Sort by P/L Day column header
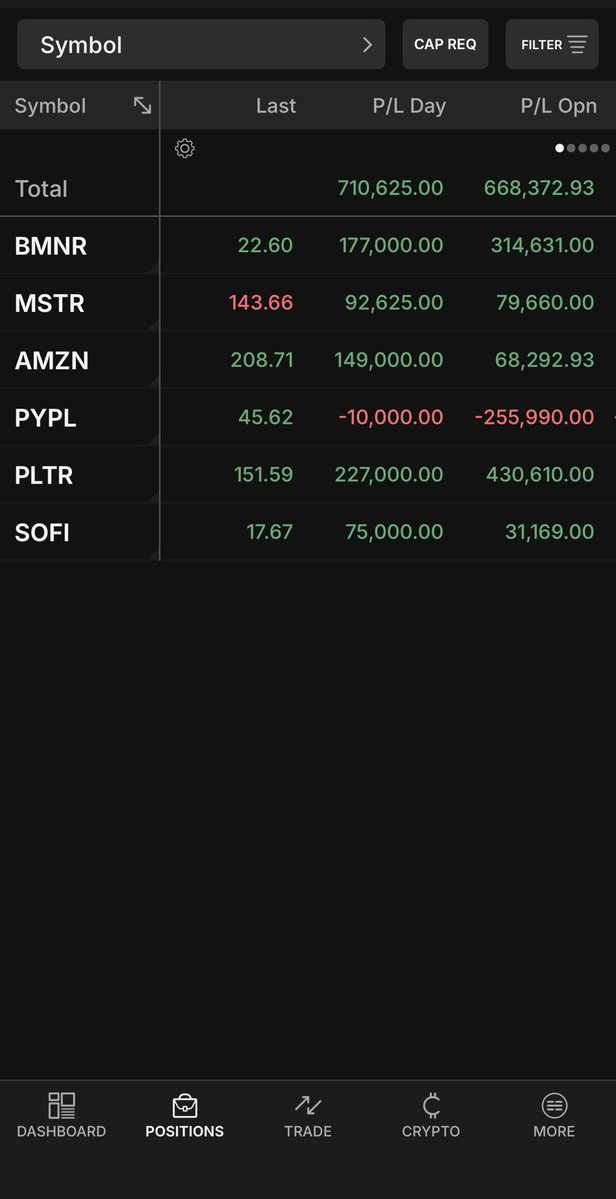The width and height of the screenshot is (616, 1199). point(409,106)
